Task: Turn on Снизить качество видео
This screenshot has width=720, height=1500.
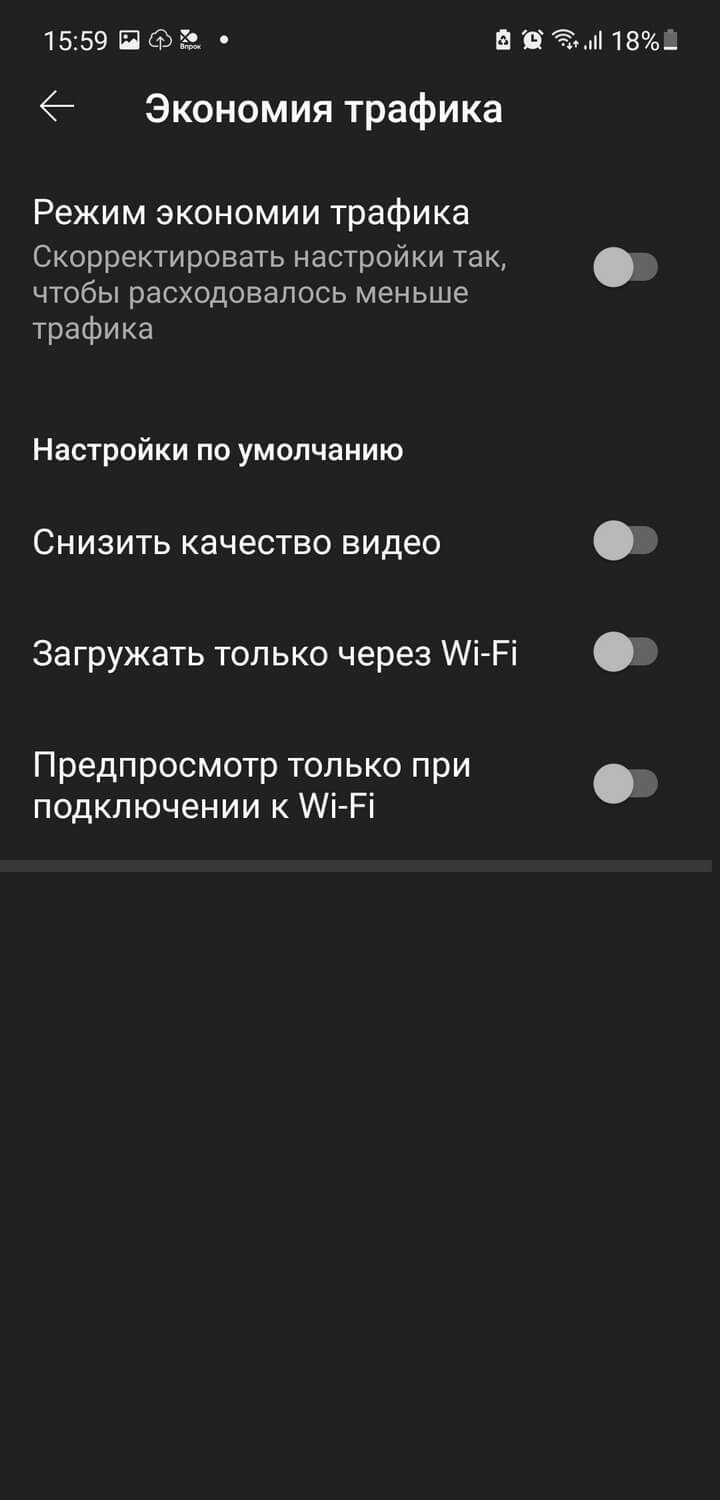Action: pos(625,542)
